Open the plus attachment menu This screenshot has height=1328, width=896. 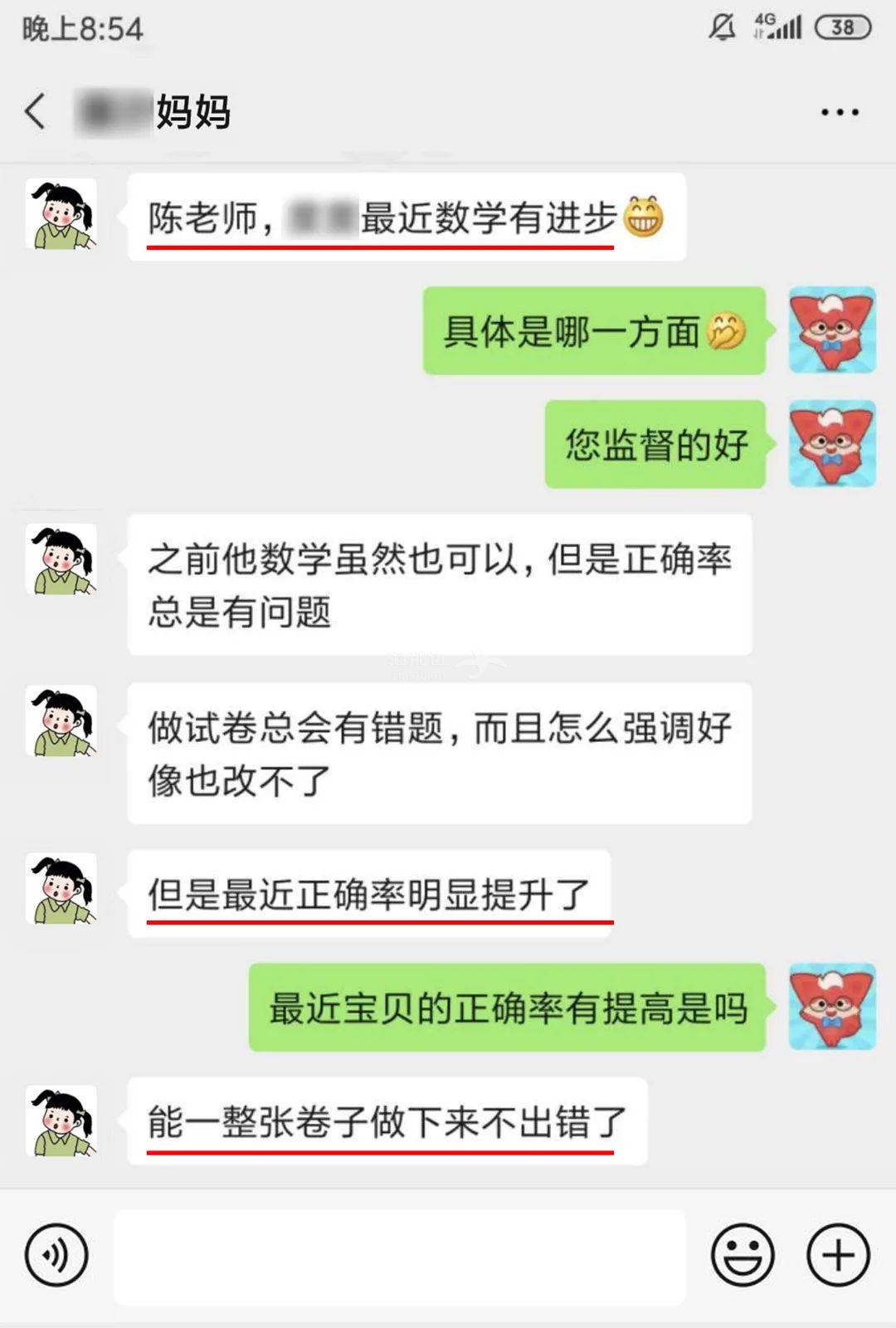[x=838, y=1255]
